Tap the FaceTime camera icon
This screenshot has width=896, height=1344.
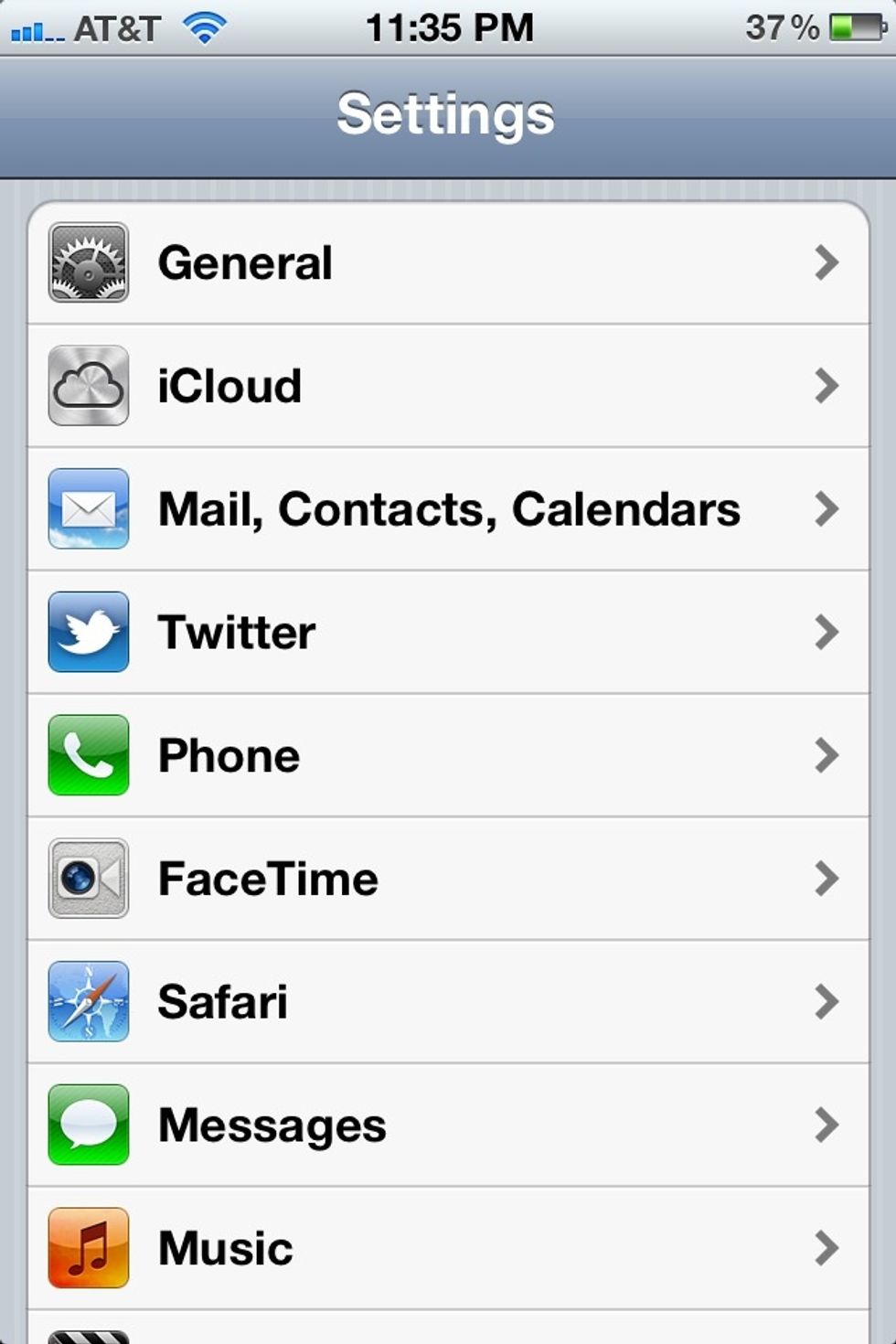pyautogui.click(x=88, y=879)
